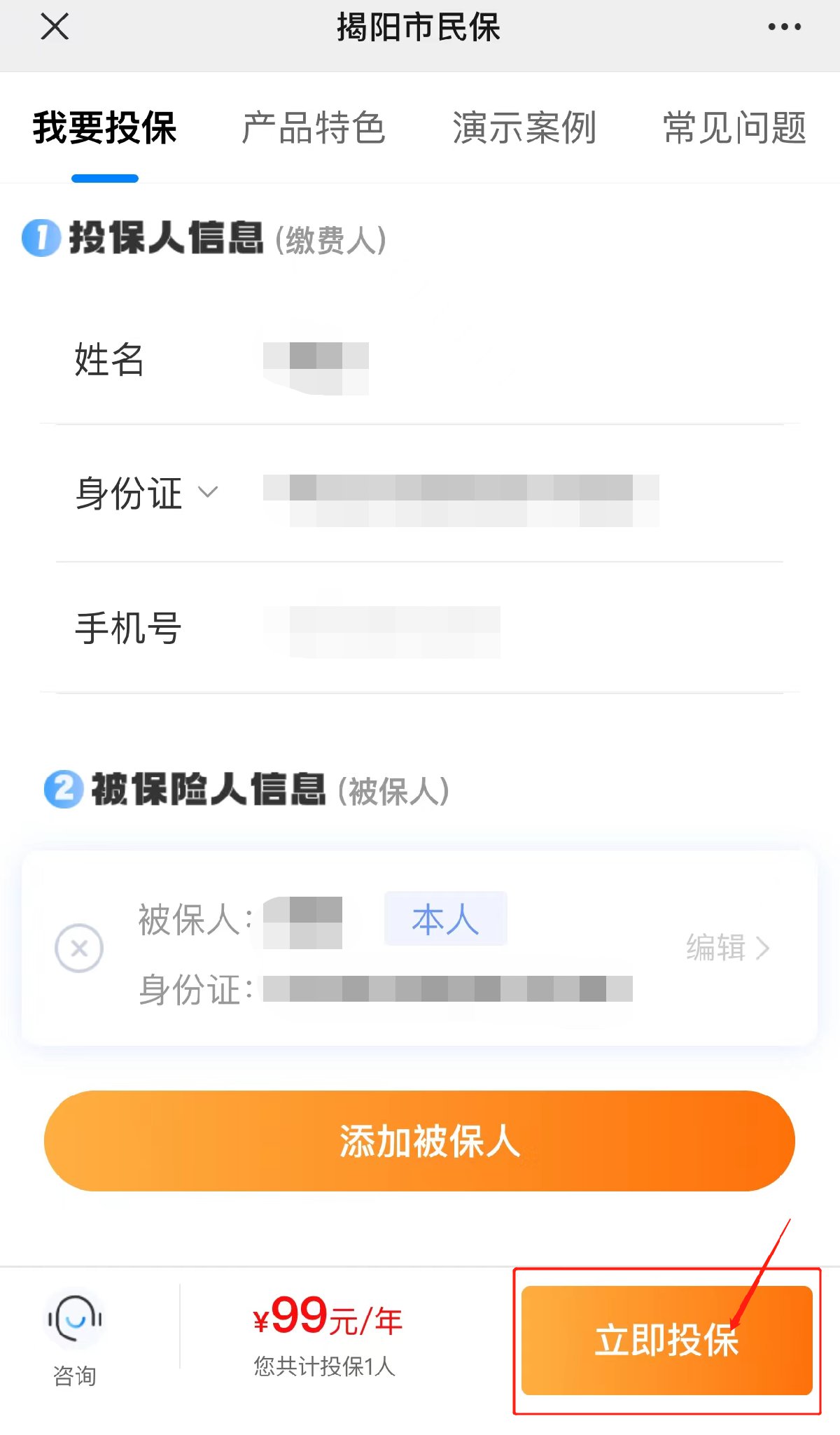This screenshot has width=840, height=1435.
Task: Tap 立即投保 to insure now
Action: point(666,1340)
